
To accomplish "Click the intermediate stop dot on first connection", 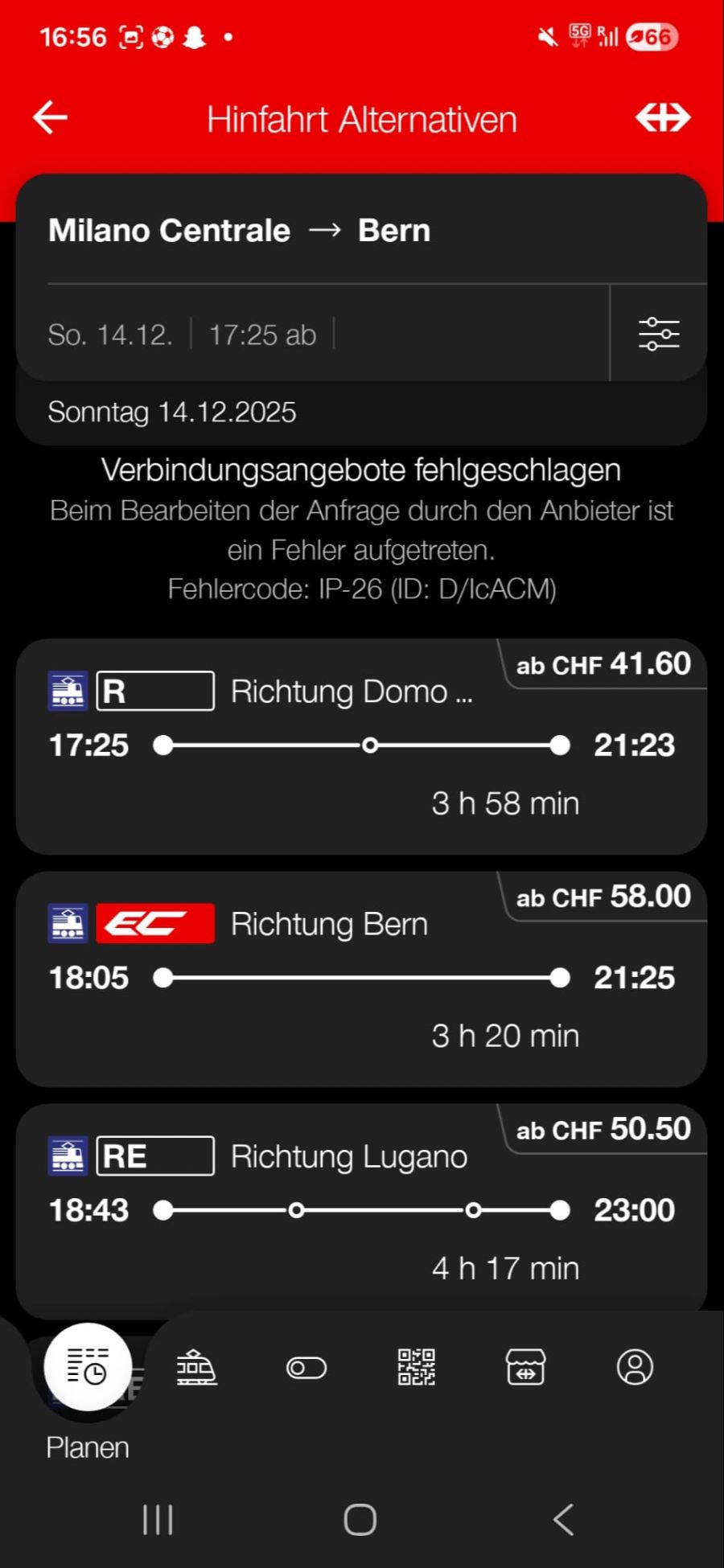I will click(370, 745).
